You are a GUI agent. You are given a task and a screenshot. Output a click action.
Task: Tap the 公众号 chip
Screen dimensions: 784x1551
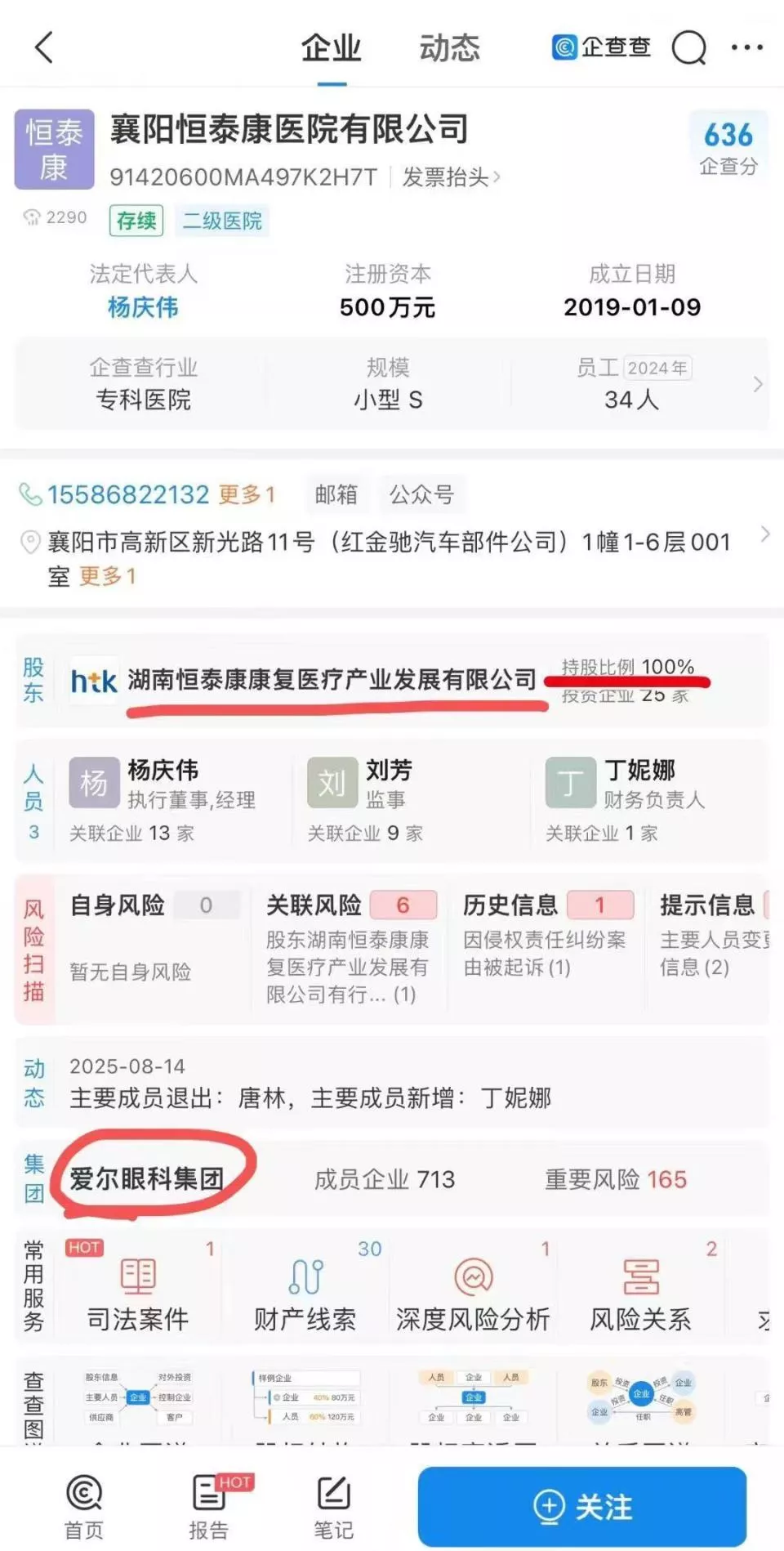point(421,494)
